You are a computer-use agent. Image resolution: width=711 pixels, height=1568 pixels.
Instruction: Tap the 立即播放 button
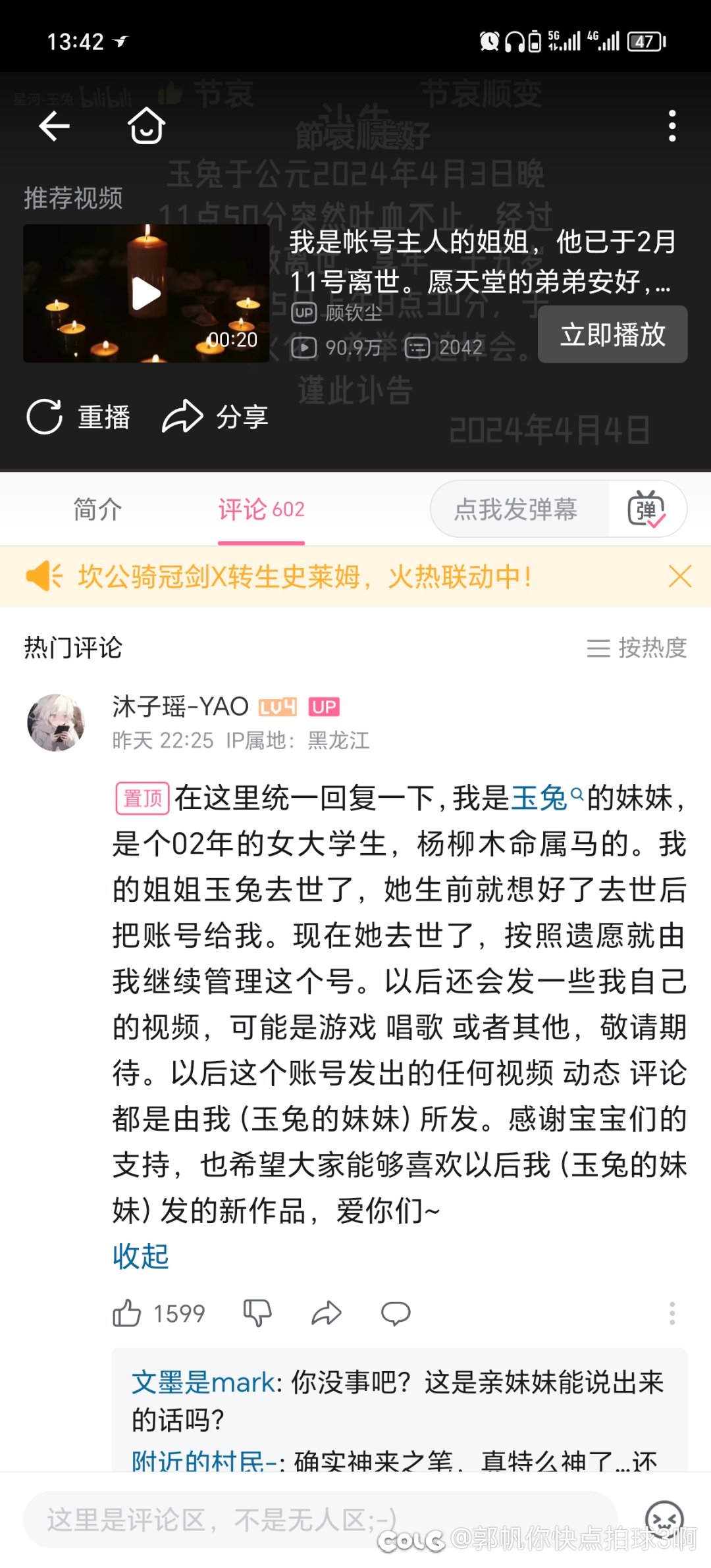pyautogui.click(x=612, y=334)
